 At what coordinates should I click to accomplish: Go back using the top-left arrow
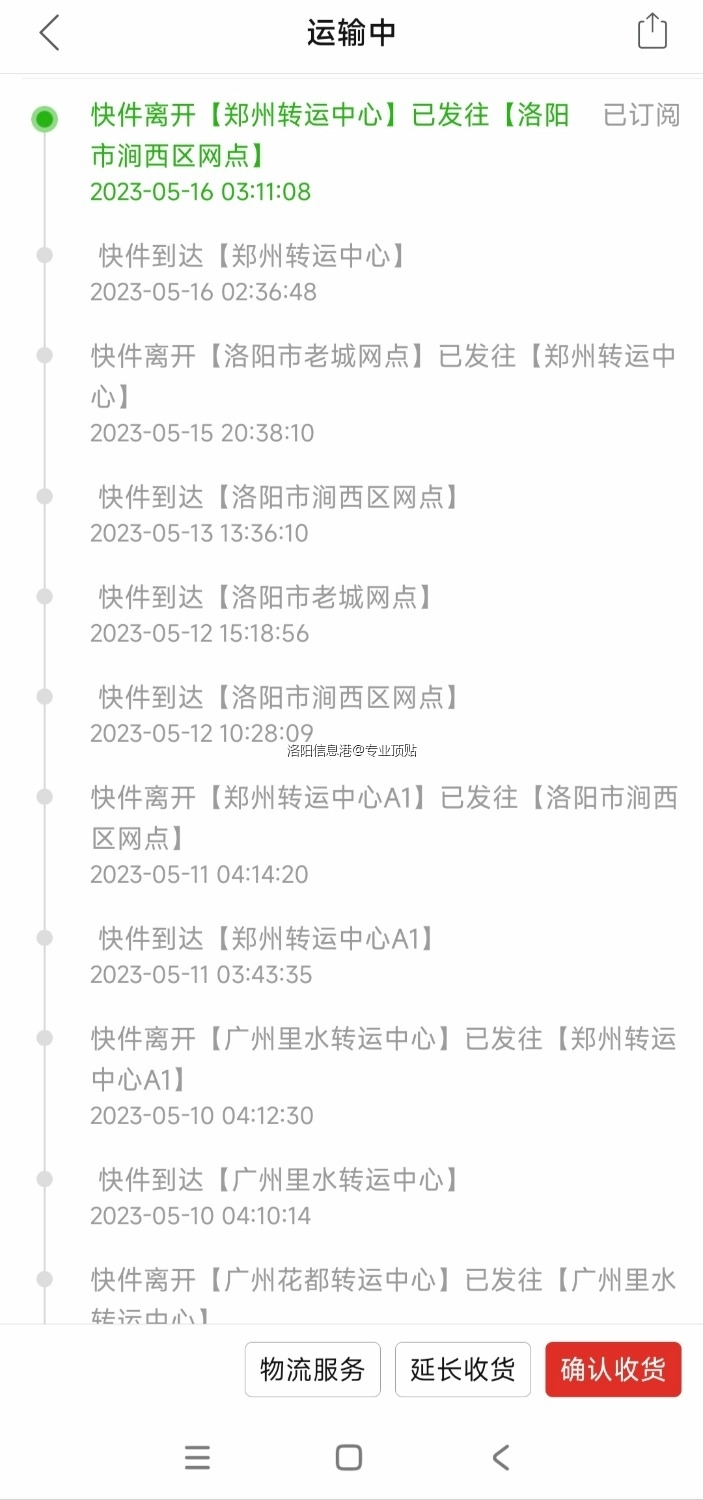click(50, 33)
